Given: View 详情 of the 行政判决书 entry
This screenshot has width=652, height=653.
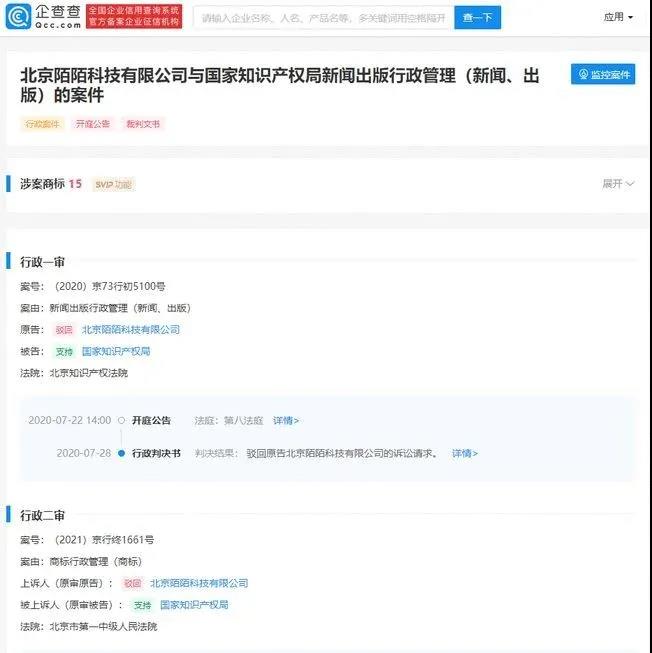Looking at the screenshot, I should [465, 453].
